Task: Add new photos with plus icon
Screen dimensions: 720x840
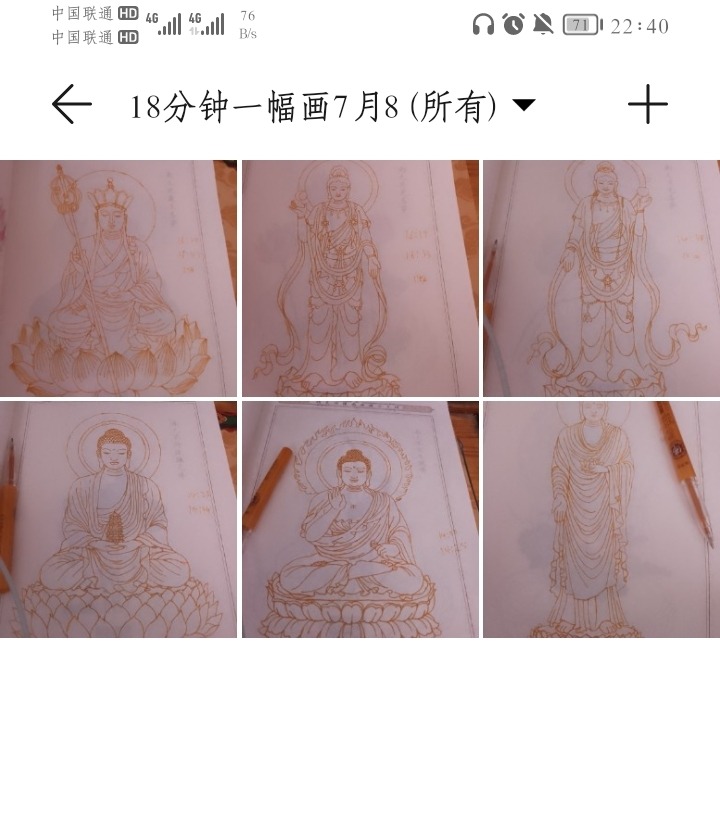Action: pyautogui.click(x=647, y=105)
